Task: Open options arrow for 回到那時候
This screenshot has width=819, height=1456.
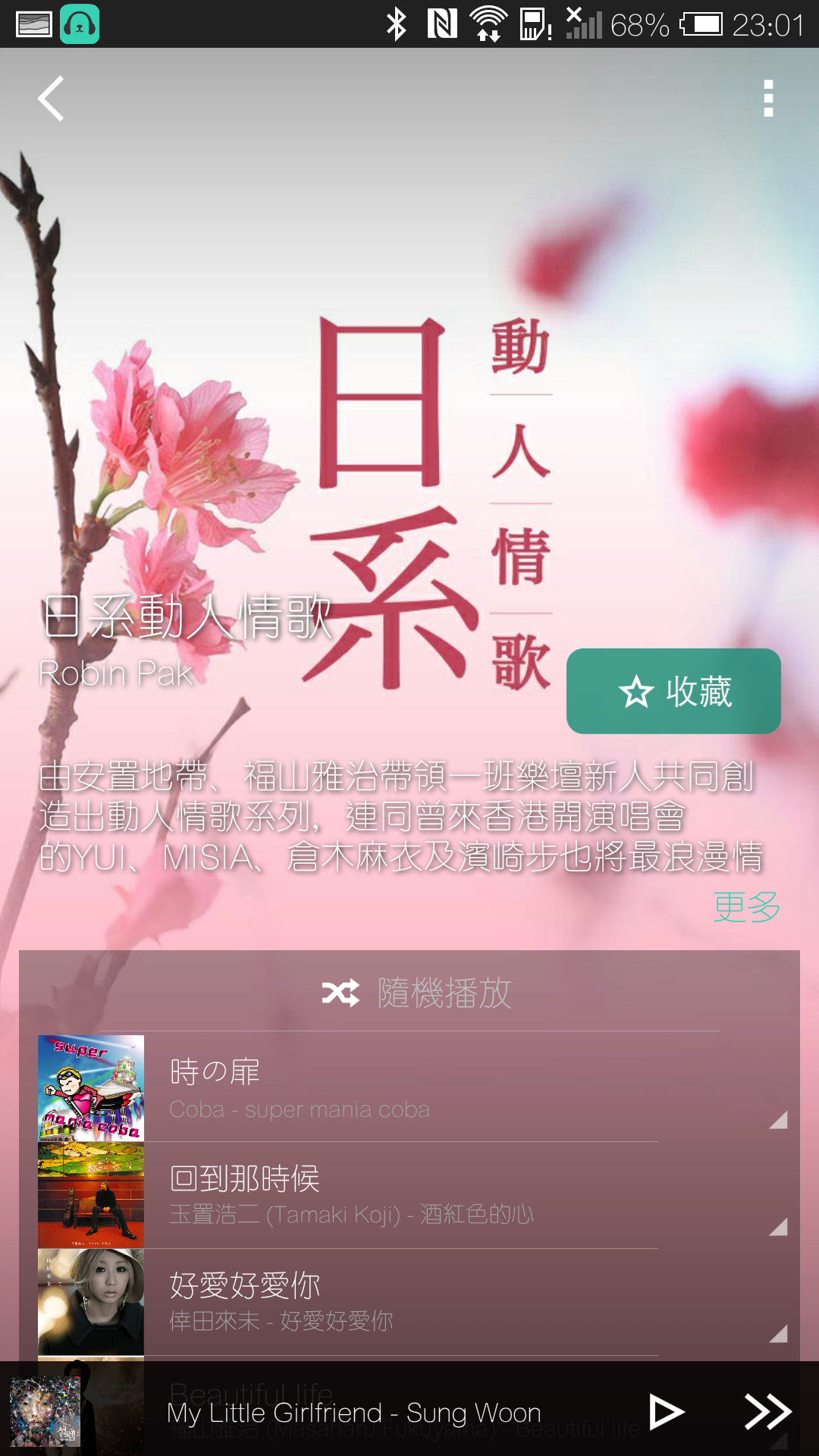Action: tap(778, 1227)
